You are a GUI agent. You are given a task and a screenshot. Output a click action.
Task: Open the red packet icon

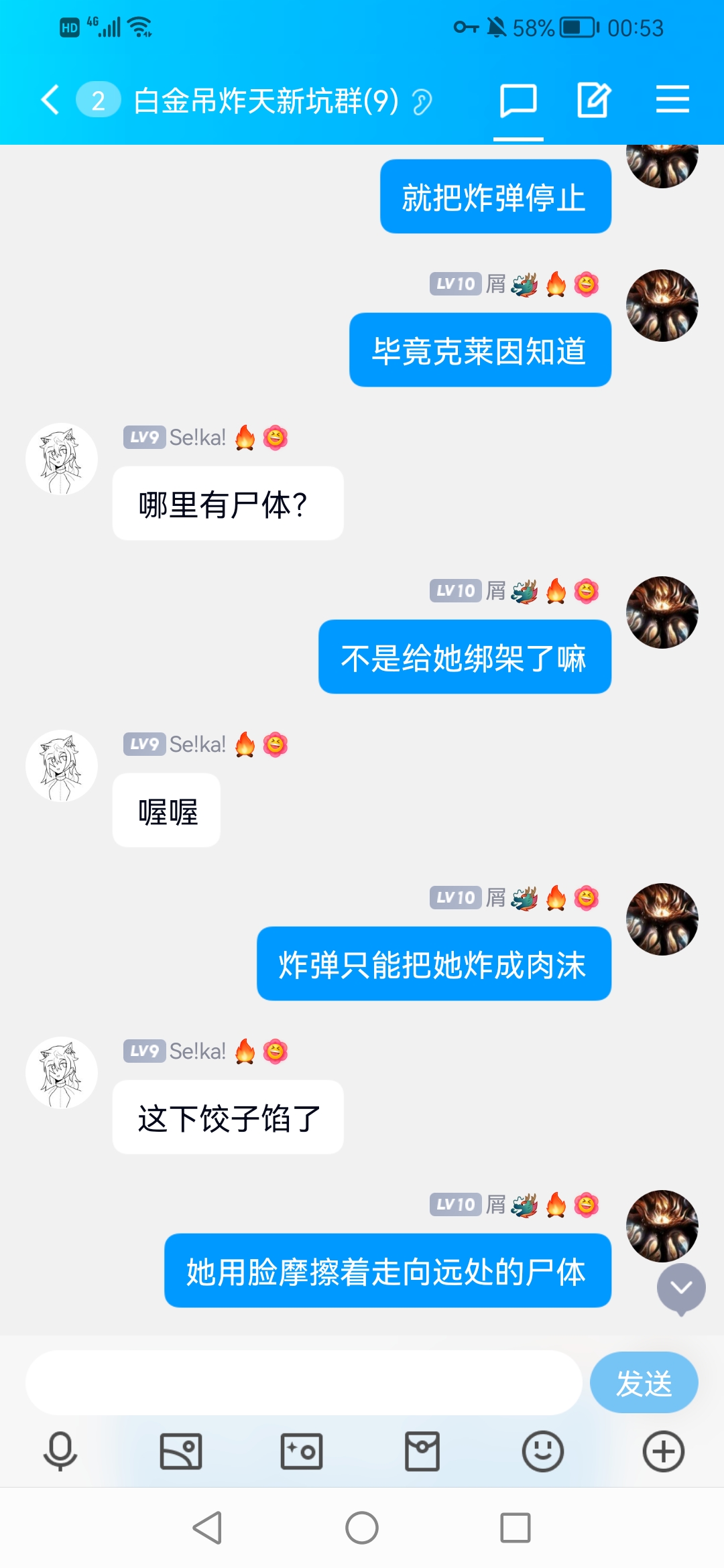pos(422,1451)
